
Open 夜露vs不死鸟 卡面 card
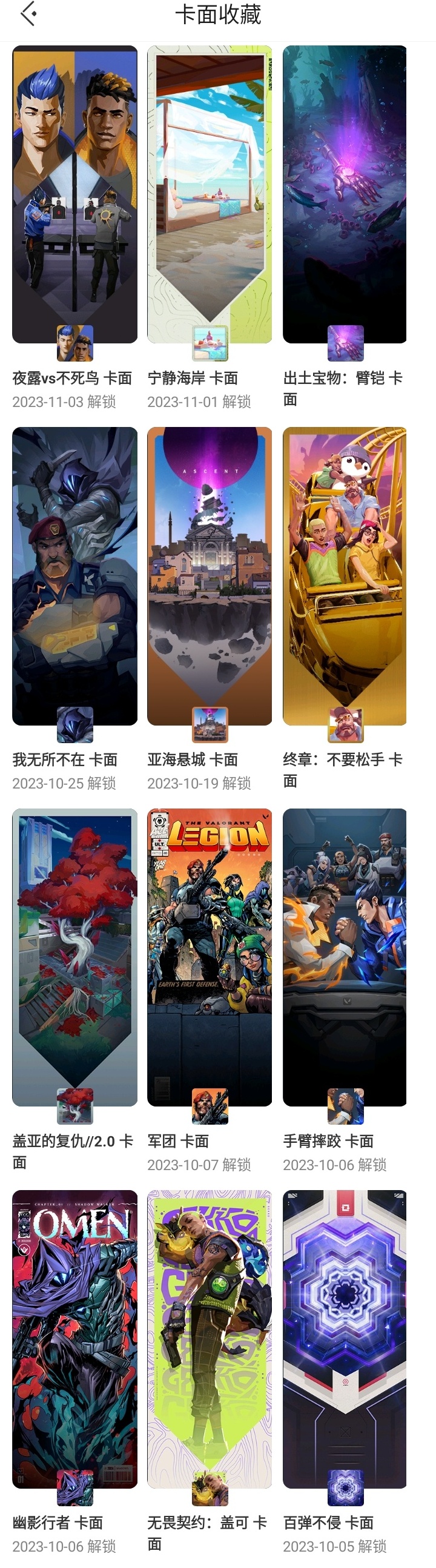[74, 195]
